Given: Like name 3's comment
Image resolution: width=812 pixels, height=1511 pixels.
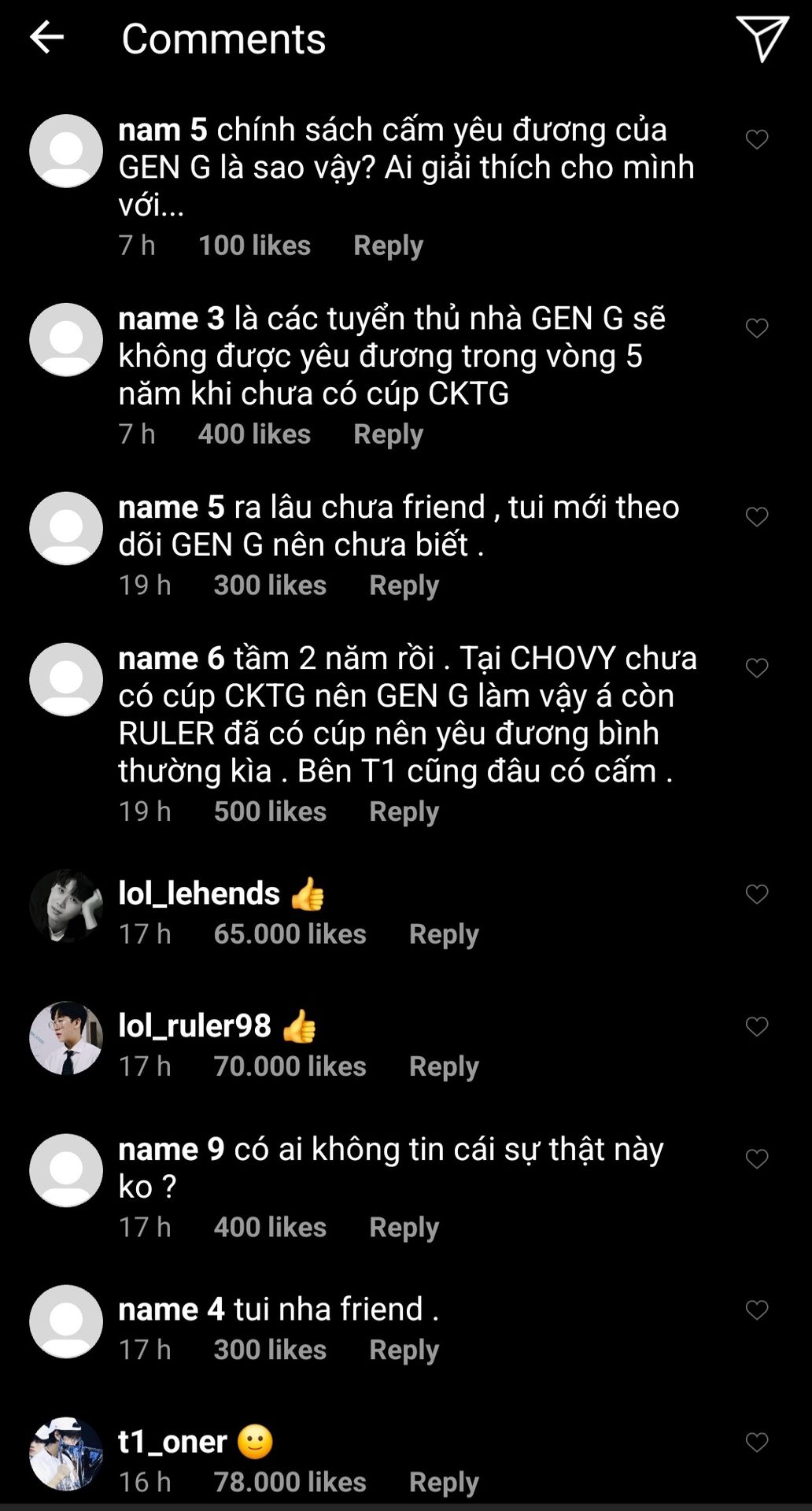Looking at the screenshot, I should 756,328.
